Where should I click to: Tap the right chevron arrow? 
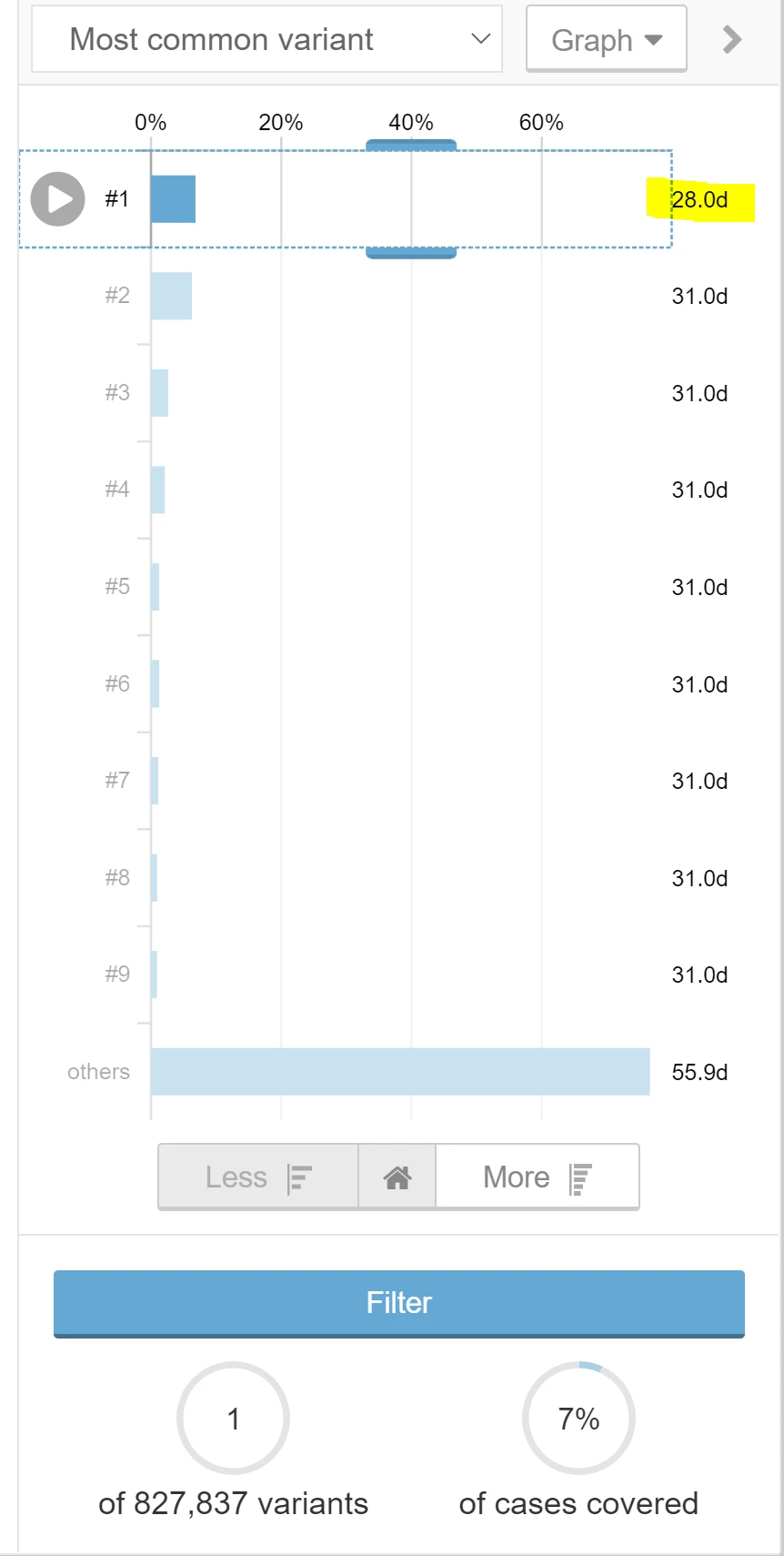(x=731, y=39)
